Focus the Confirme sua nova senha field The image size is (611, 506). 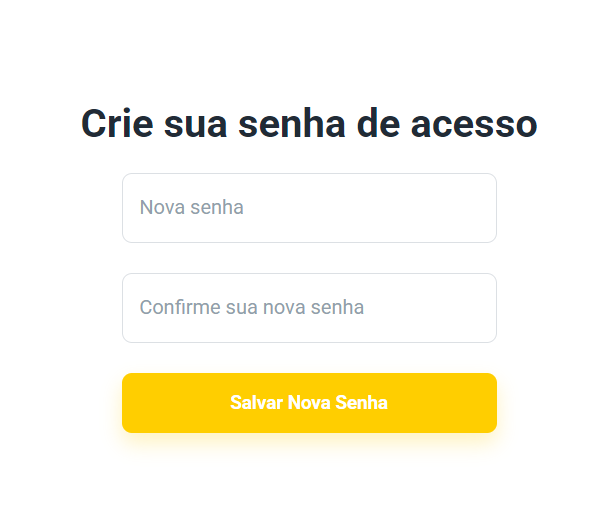[309, 308]
